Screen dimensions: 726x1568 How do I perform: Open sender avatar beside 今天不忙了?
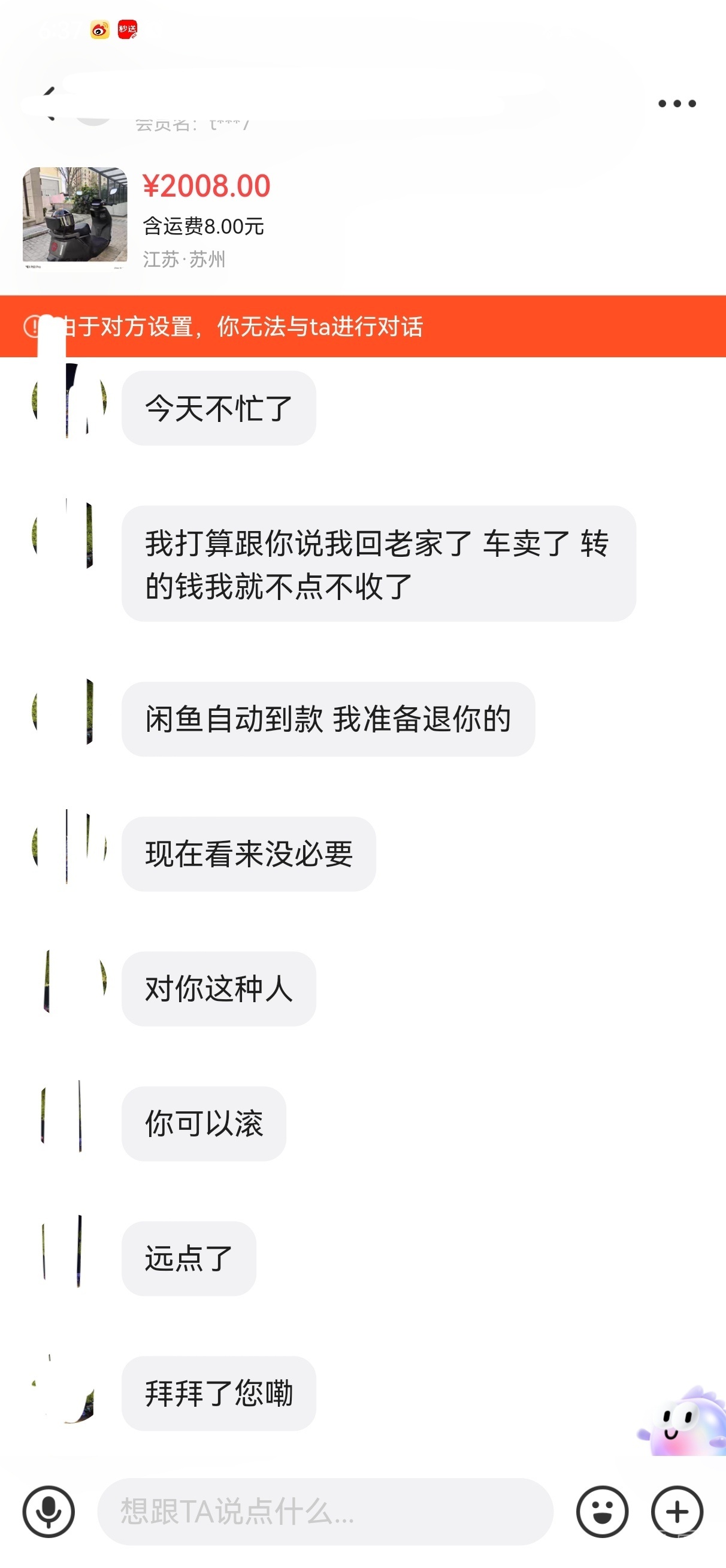69,402
